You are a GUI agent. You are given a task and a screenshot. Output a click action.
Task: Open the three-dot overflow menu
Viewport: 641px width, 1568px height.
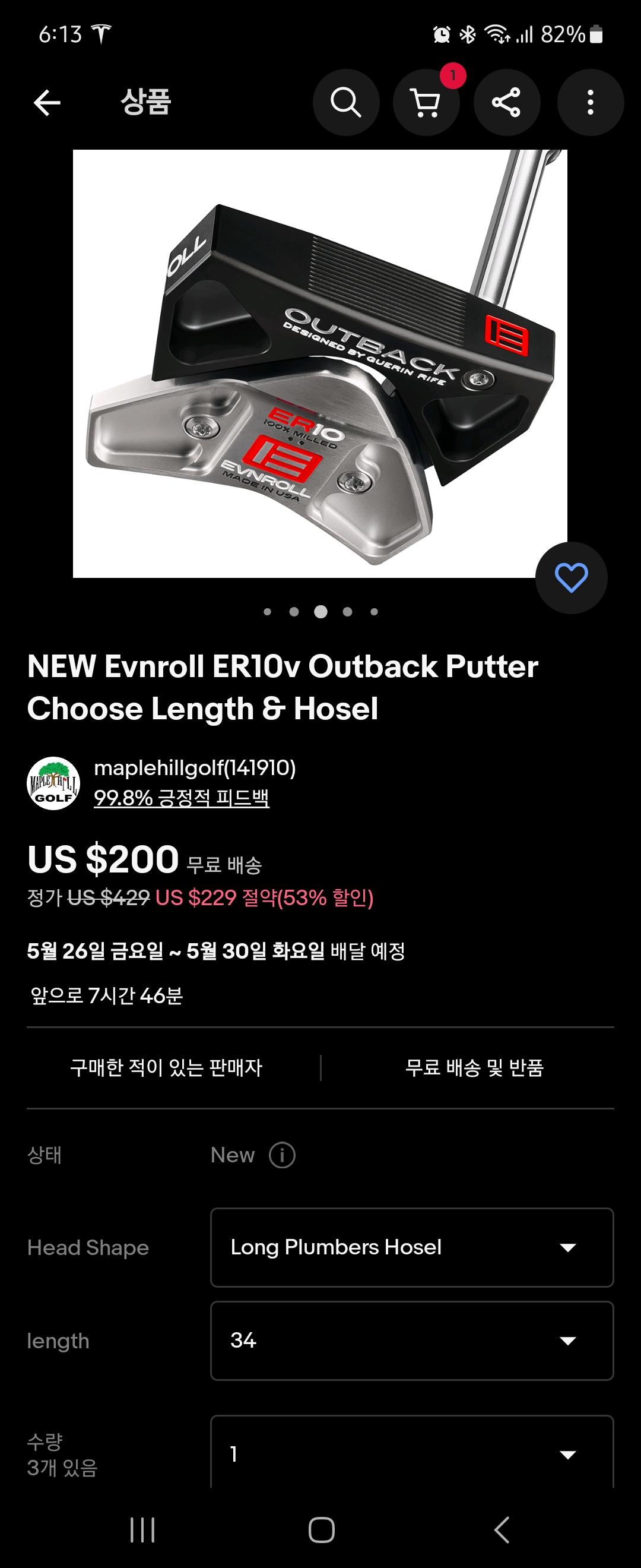point(590,102)
